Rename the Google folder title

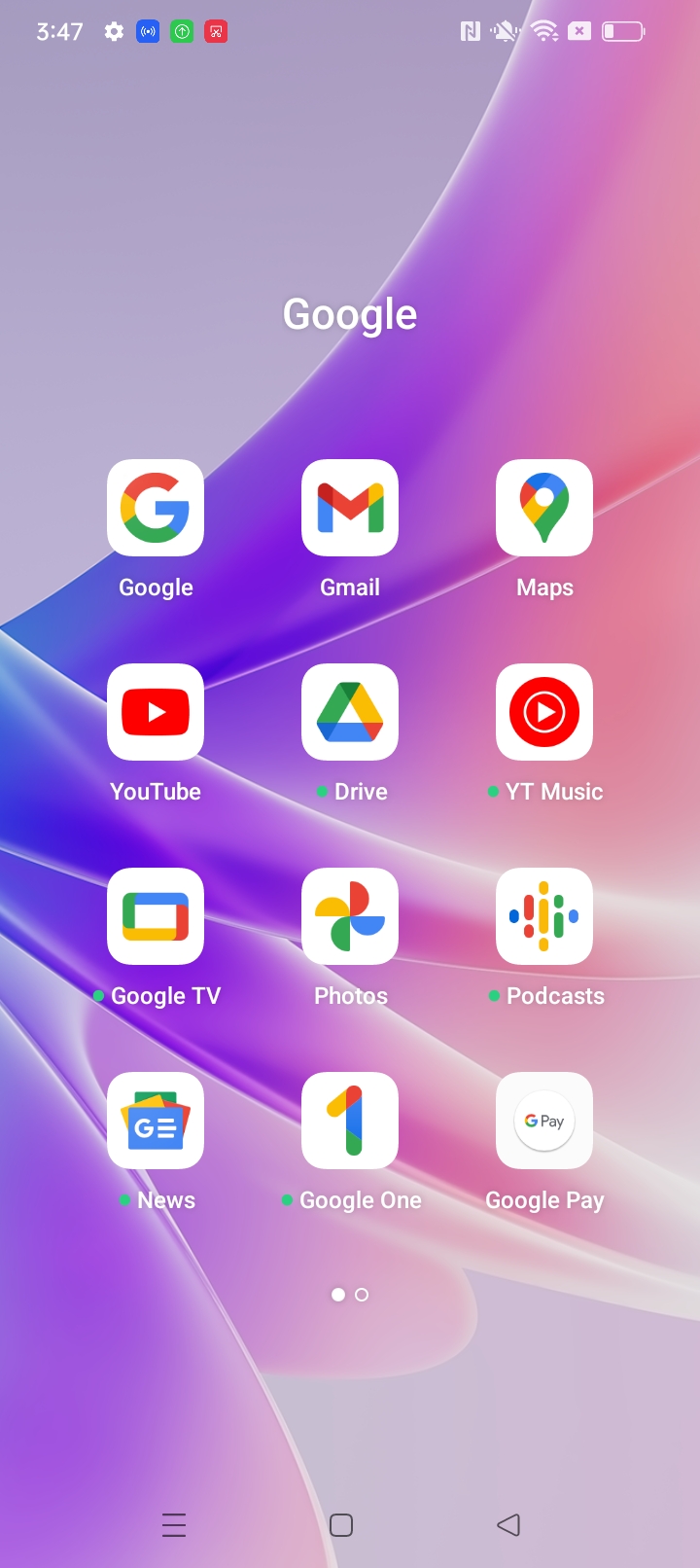tap(350, 315)
